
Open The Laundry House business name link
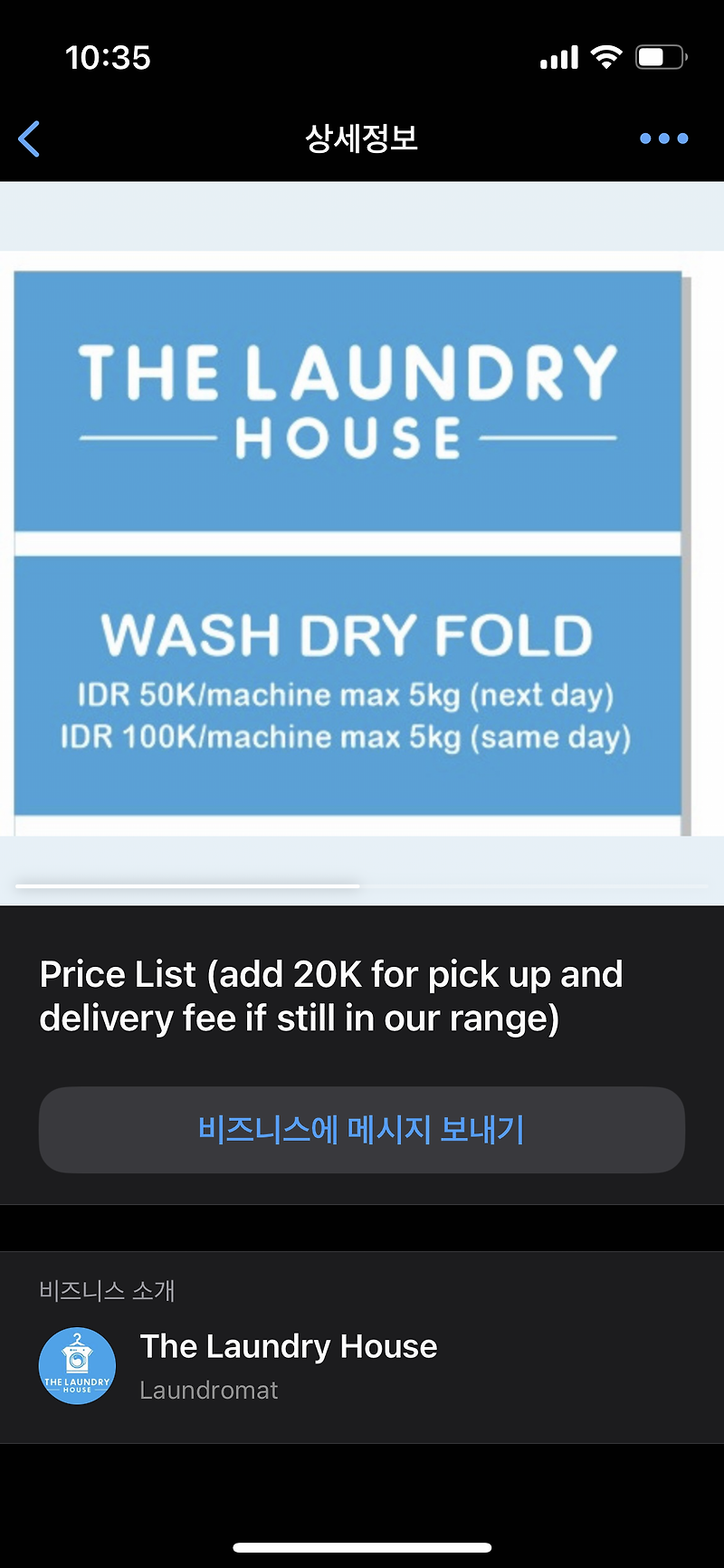[x=288, y=1346]
